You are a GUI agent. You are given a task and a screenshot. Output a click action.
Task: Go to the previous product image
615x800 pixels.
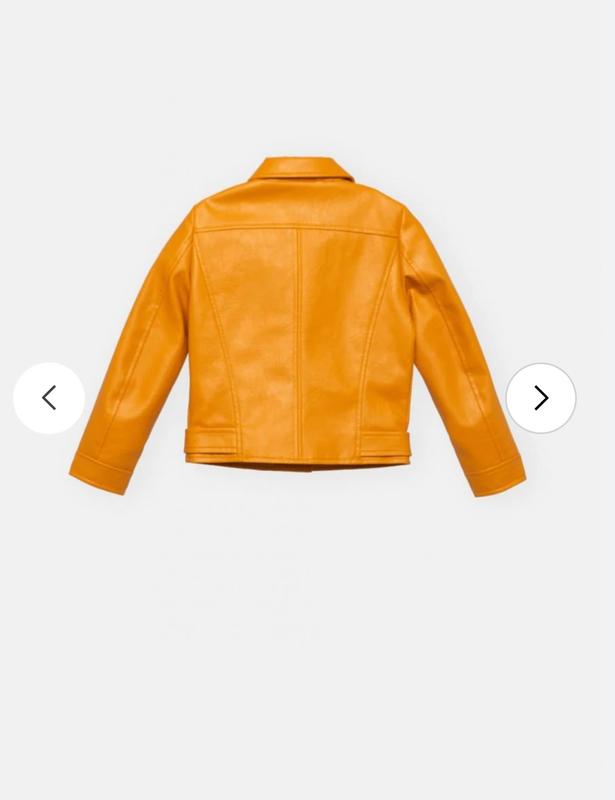pyautogui.click(x=48, y=398)
